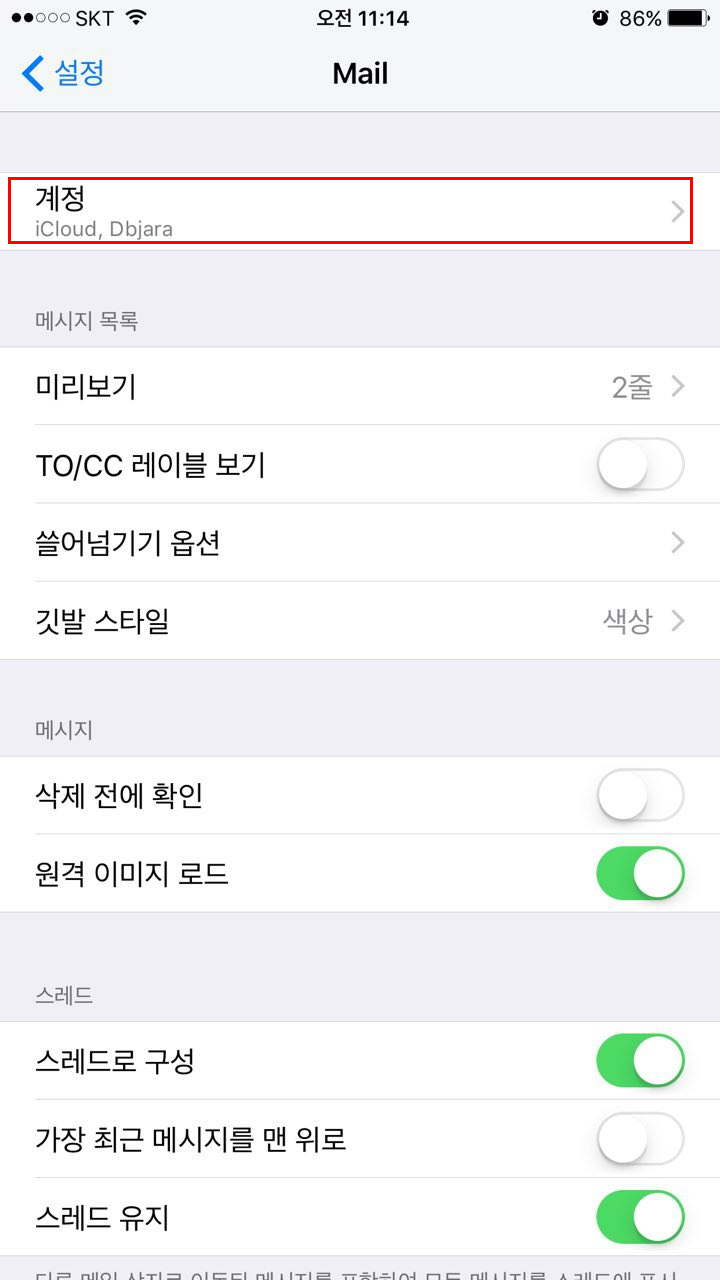
Task: Enable TO/CC 레이블 보기 switch
Action: tap(640, 465)
